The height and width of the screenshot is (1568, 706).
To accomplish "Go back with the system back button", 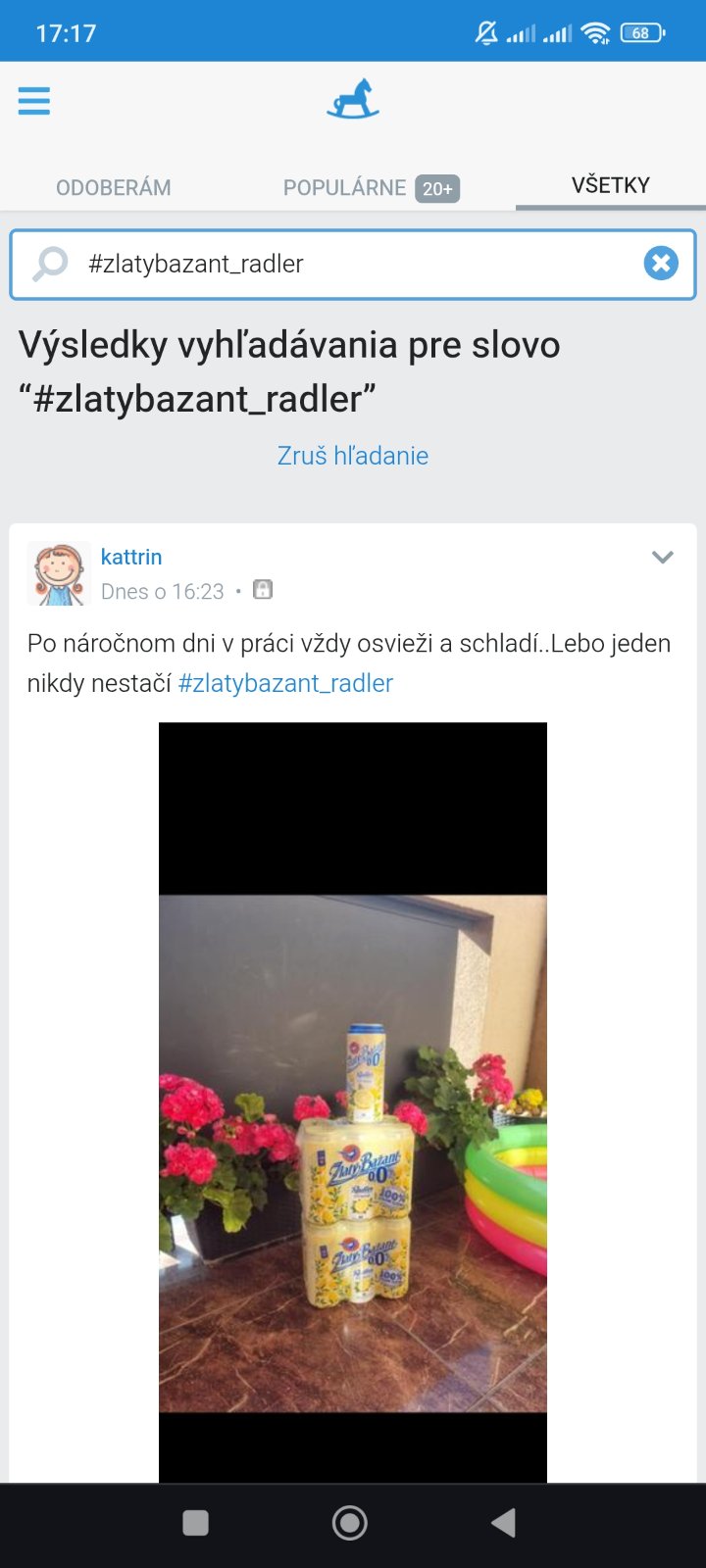I will click(x=503, y=1523).
